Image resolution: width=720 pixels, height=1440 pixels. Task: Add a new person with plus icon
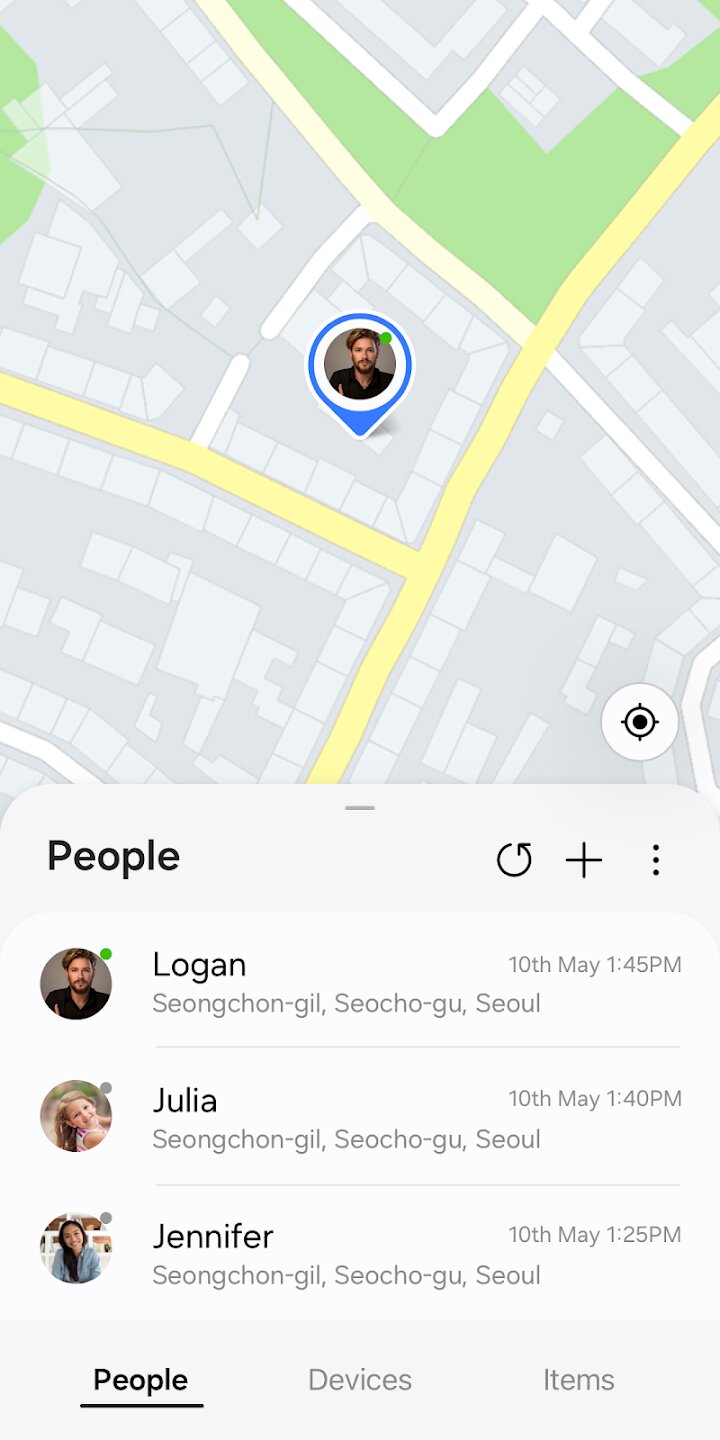584,860
